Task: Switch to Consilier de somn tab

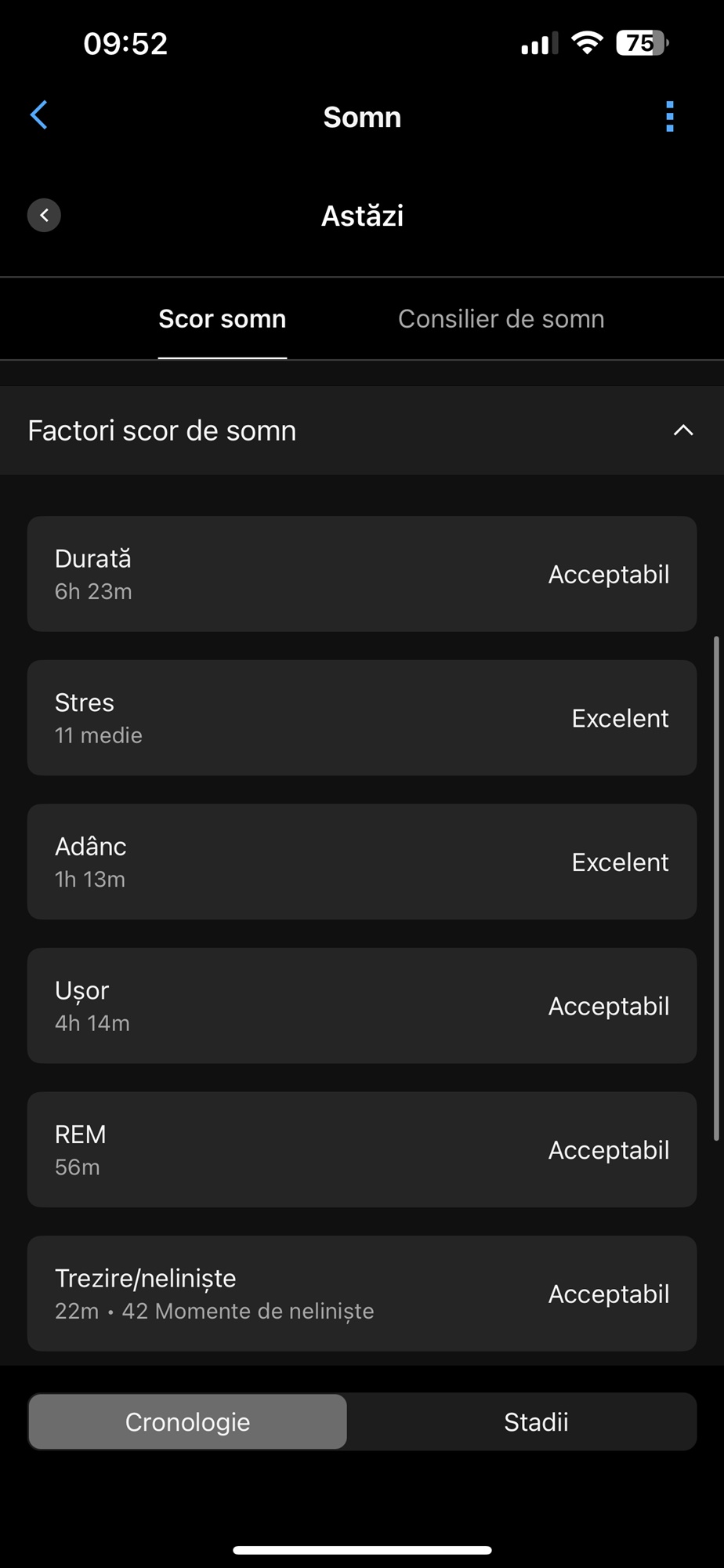Action: (x=501, y=319)
